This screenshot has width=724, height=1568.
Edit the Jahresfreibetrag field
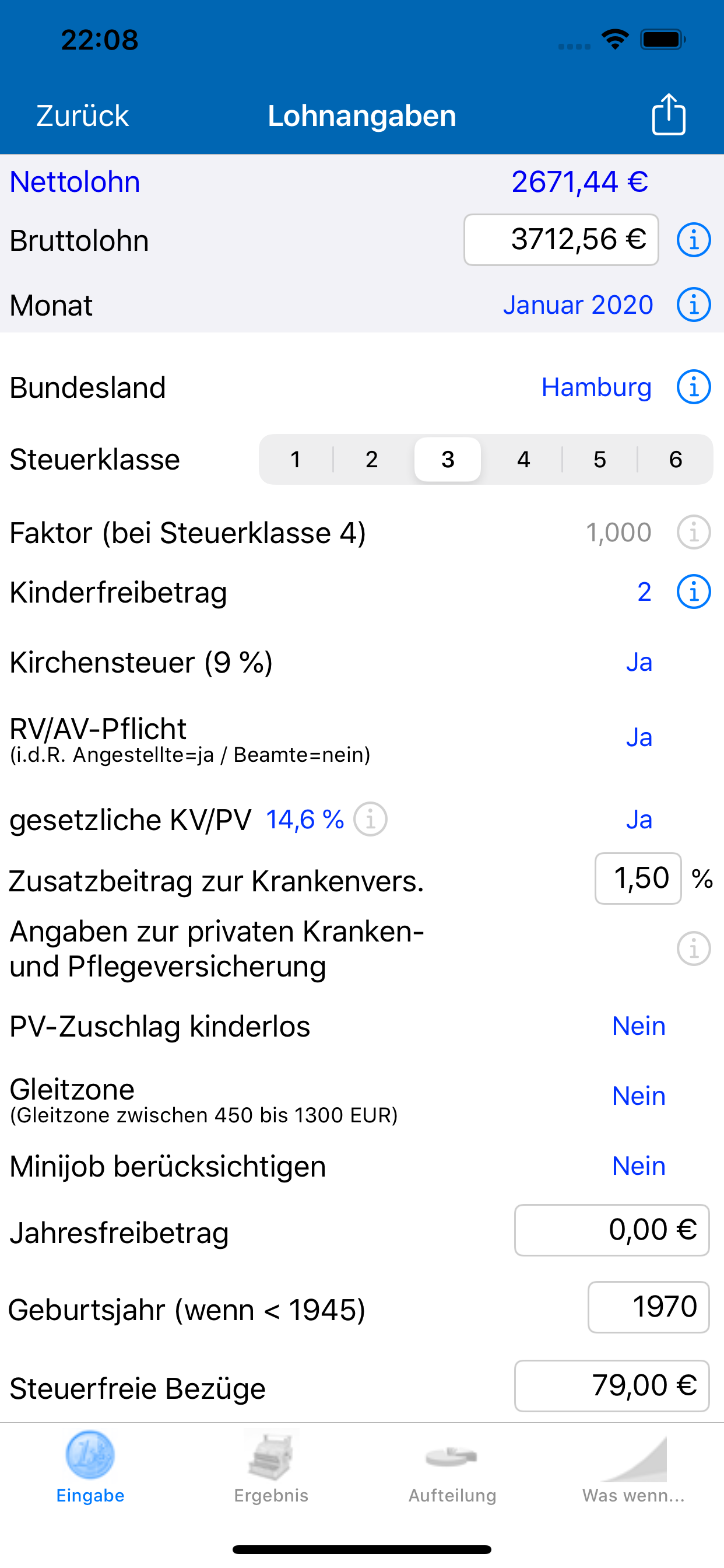click(612, 1230)
